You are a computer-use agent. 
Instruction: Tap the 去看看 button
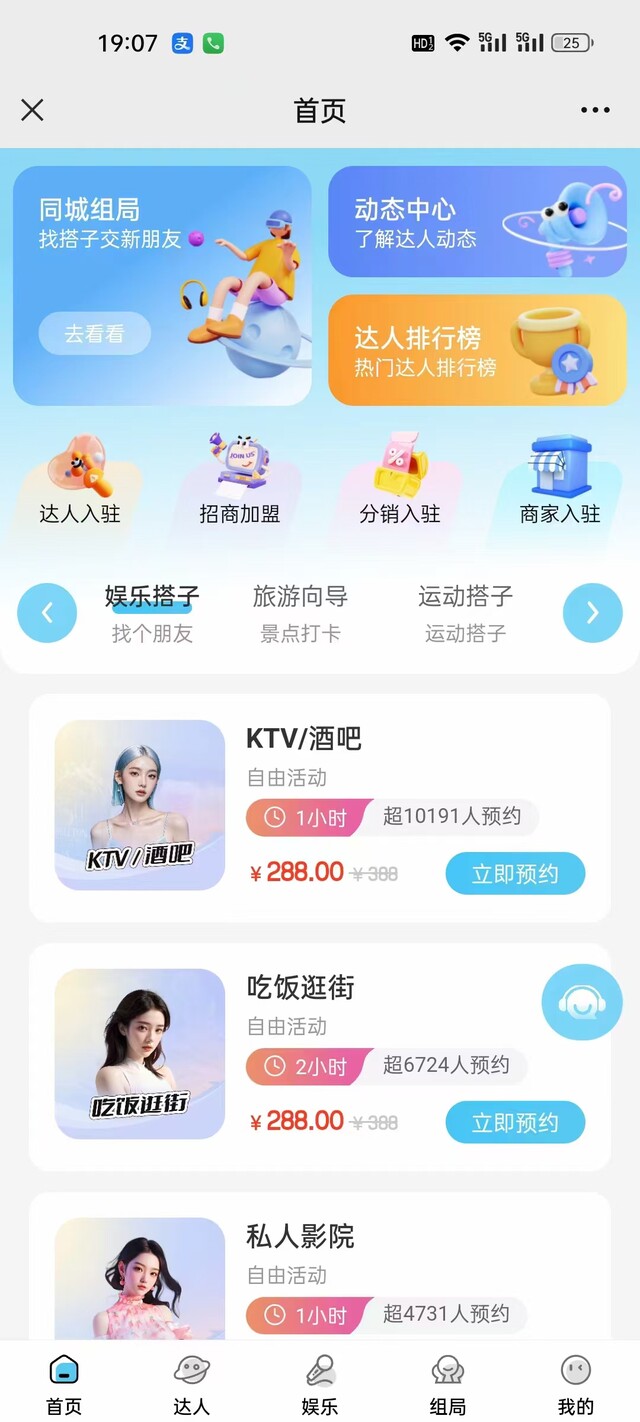[x=95, y=334]
